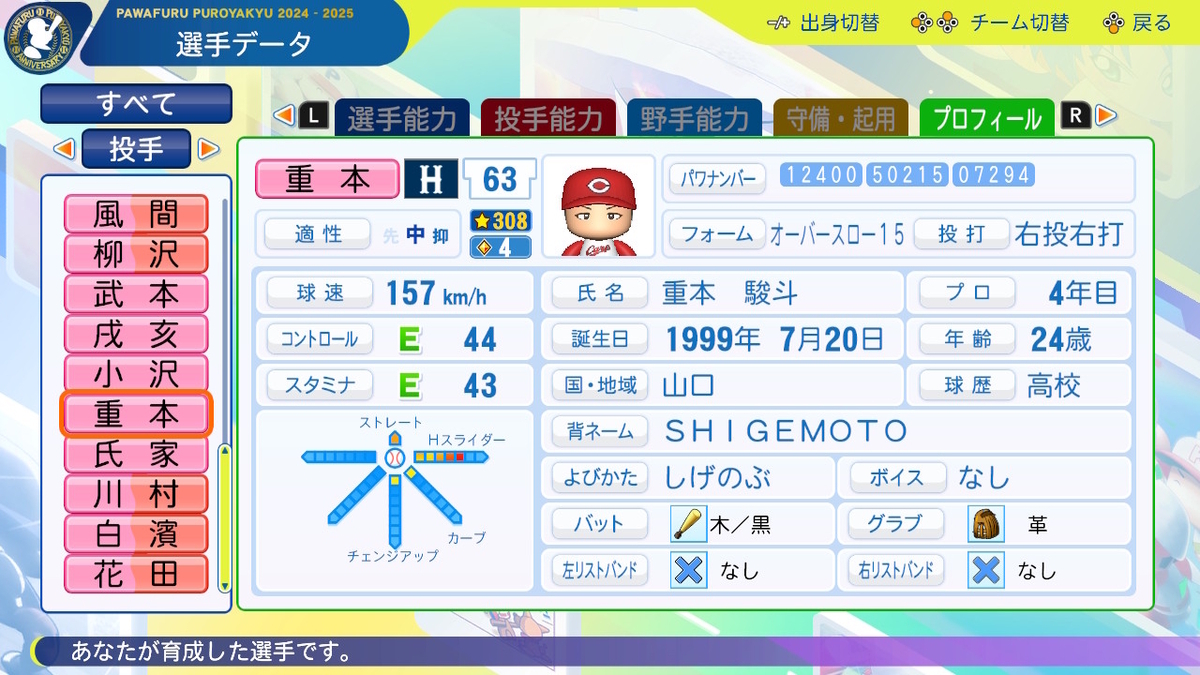
Task: Switch to the 投手能力 tab
Action: (547, 119)
